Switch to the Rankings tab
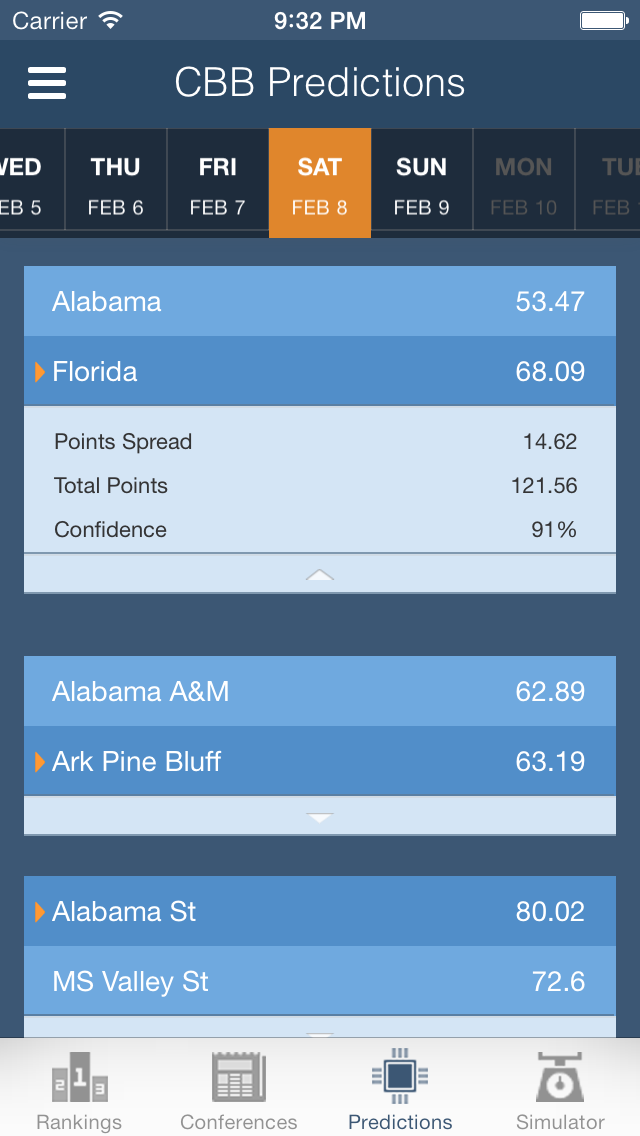 click(x=80, y=1089)
